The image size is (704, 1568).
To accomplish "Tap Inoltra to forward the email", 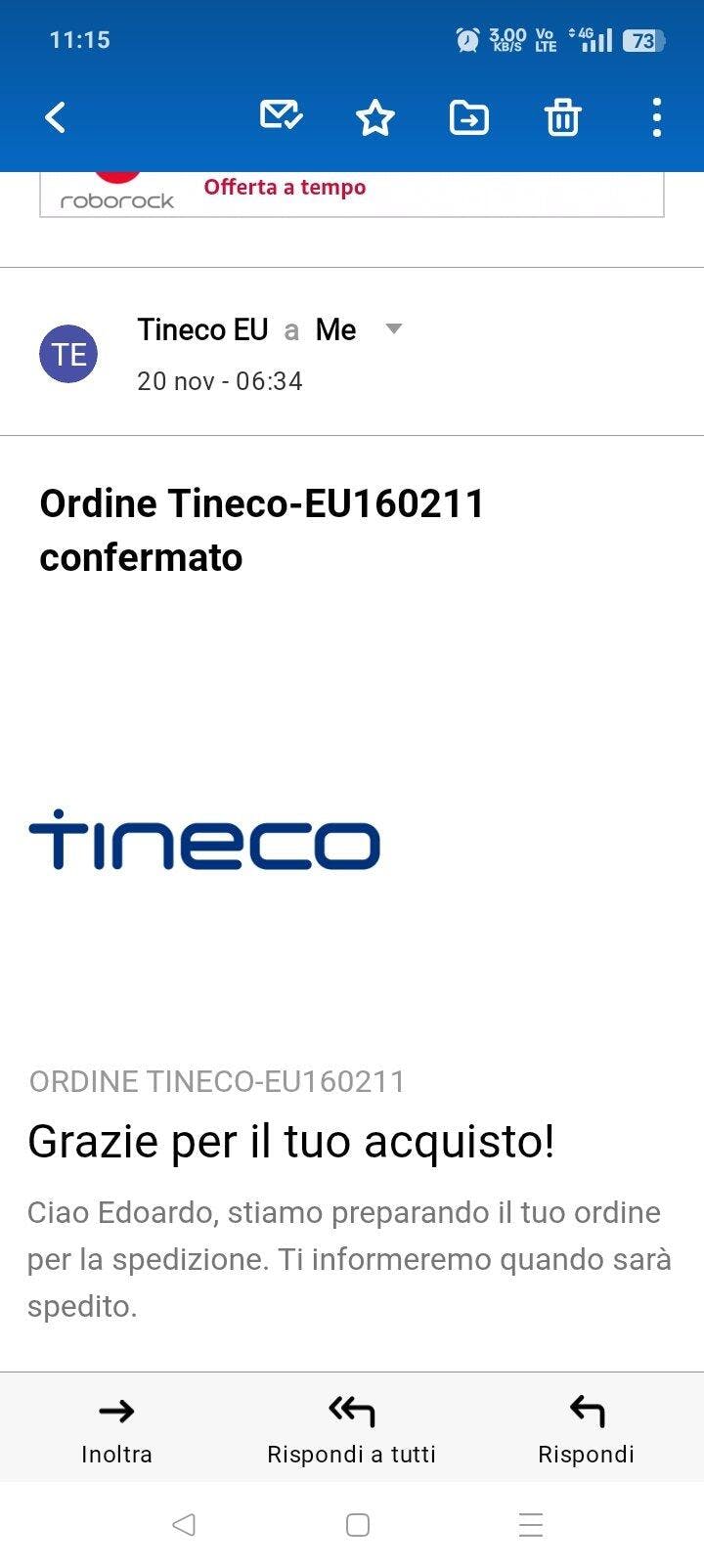I will click(116, 1427).
